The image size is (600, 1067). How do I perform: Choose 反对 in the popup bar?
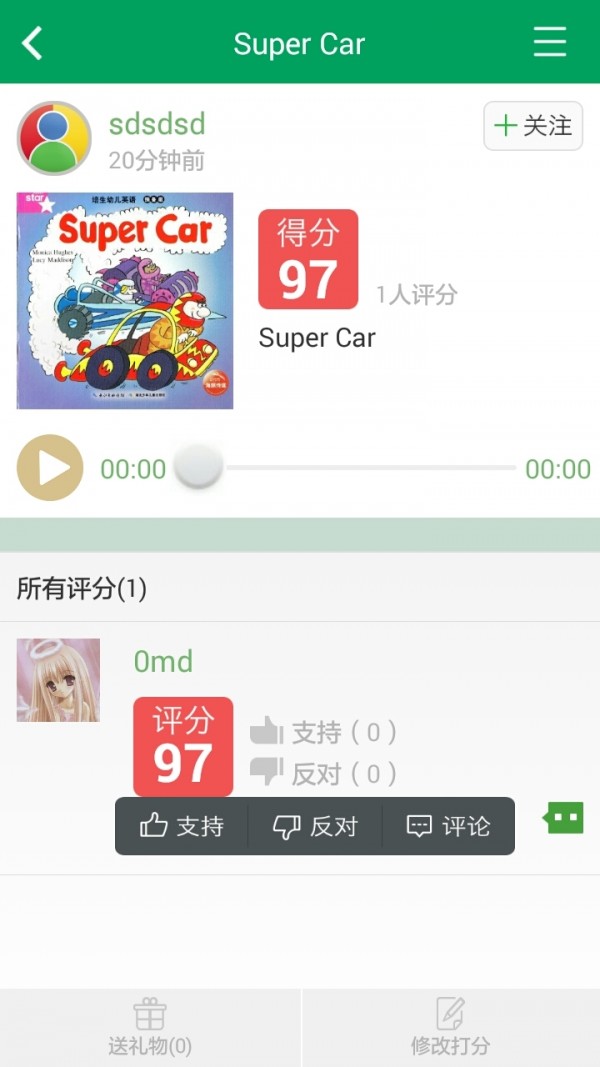coord(315,826)
